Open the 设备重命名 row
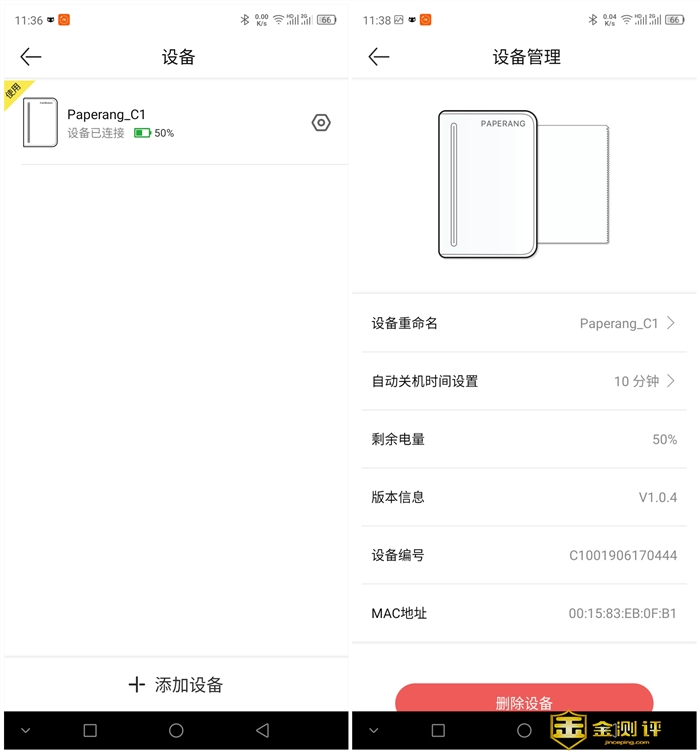700x753 pixels. 524,323
